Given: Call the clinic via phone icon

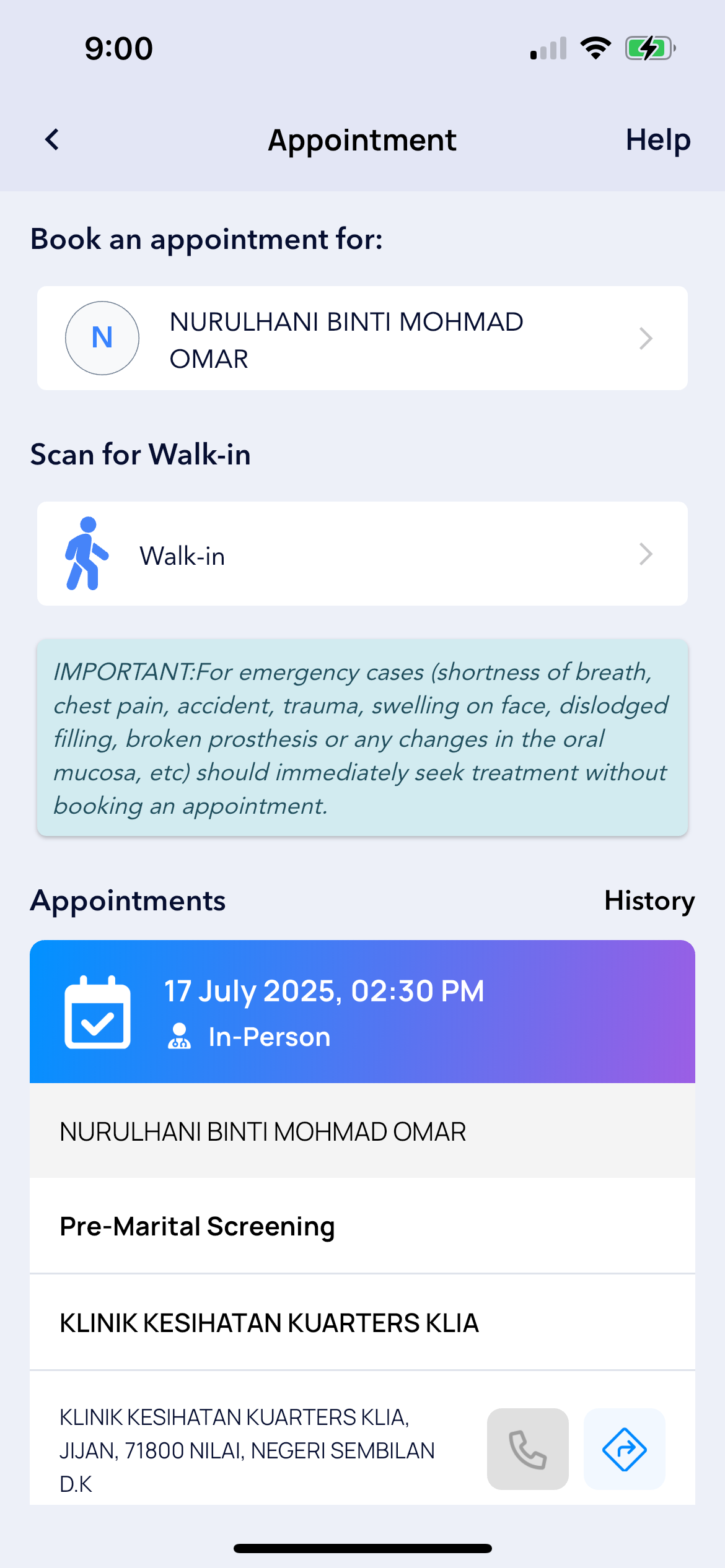Looking at the screenshot, I should point(527,1449).
